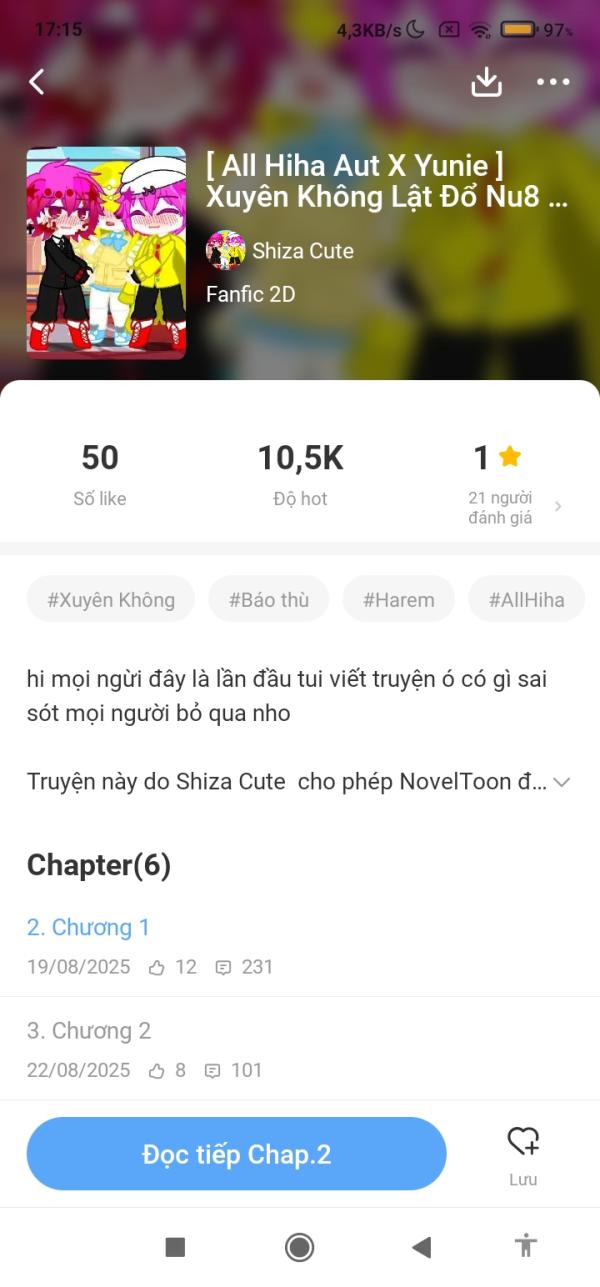Go to the system home screen
This screenshot has height=1287, width=600.
(299, 1246)
